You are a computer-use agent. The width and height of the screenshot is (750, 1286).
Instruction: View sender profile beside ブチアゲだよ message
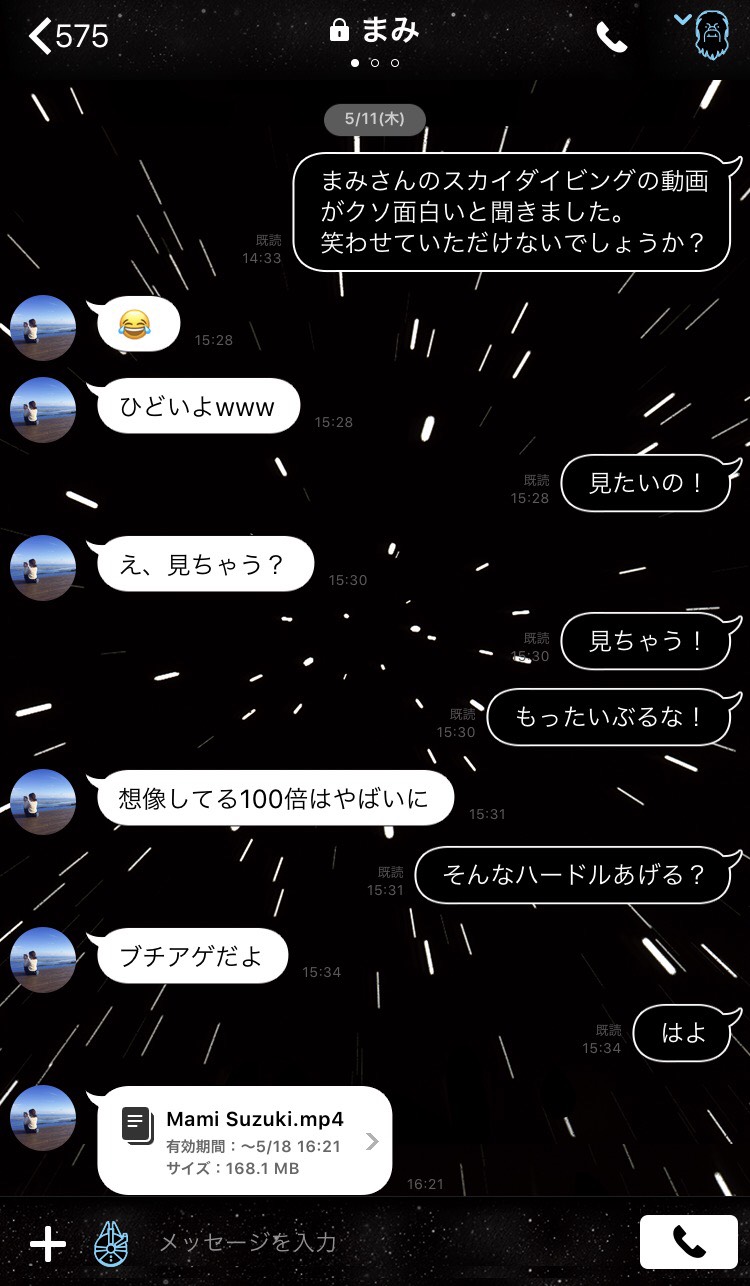[43, 959]
